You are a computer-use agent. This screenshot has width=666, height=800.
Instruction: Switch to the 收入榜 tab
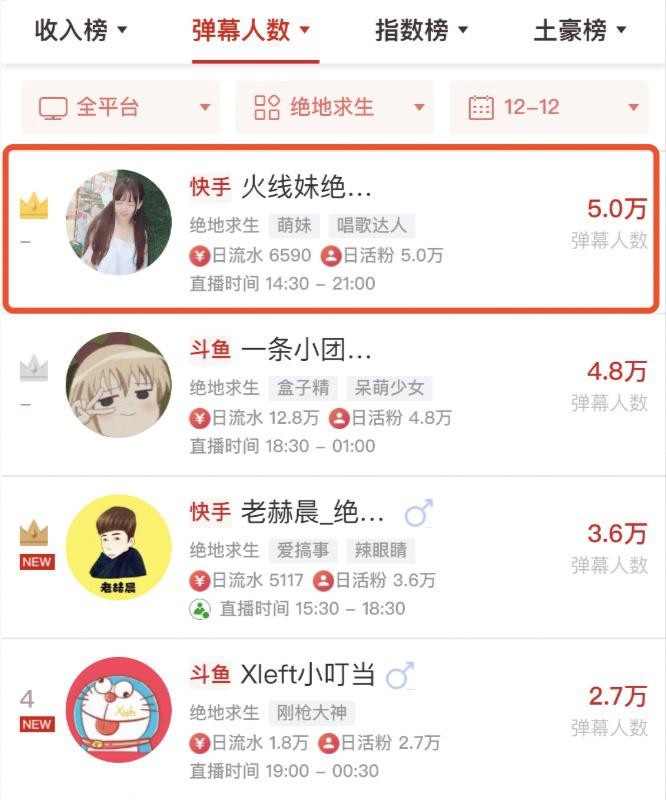[82, 30]
